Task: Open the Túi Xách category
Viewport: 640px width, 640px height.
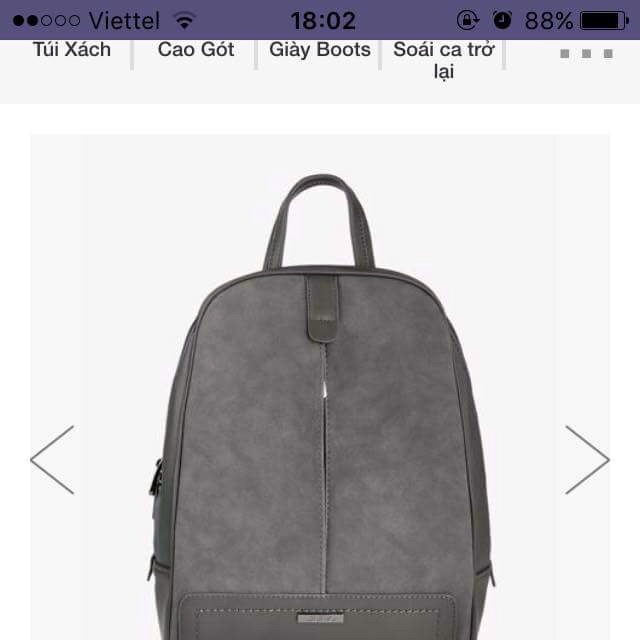Action: tap(71, 50)
